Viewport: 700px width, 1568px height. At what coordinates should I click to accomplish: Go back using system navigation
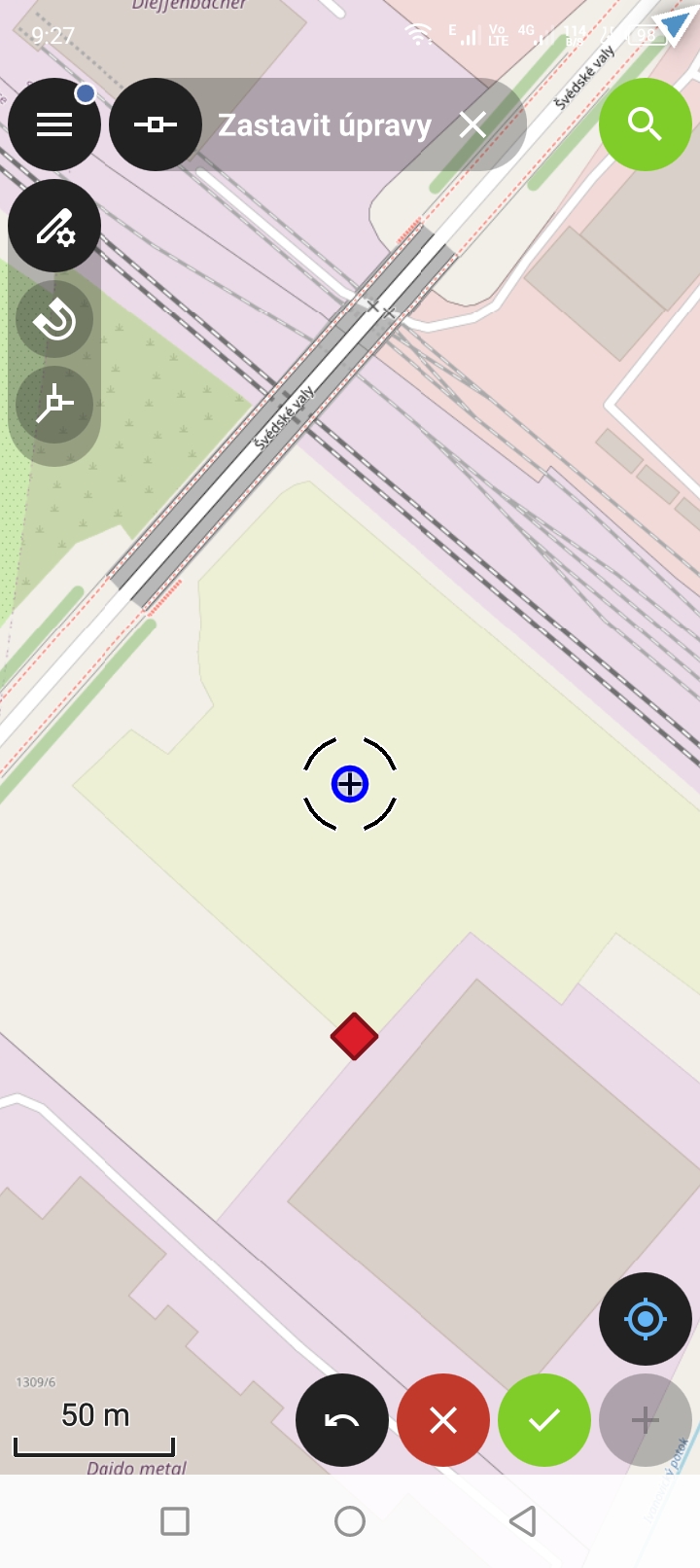[x=523, y=1521]
